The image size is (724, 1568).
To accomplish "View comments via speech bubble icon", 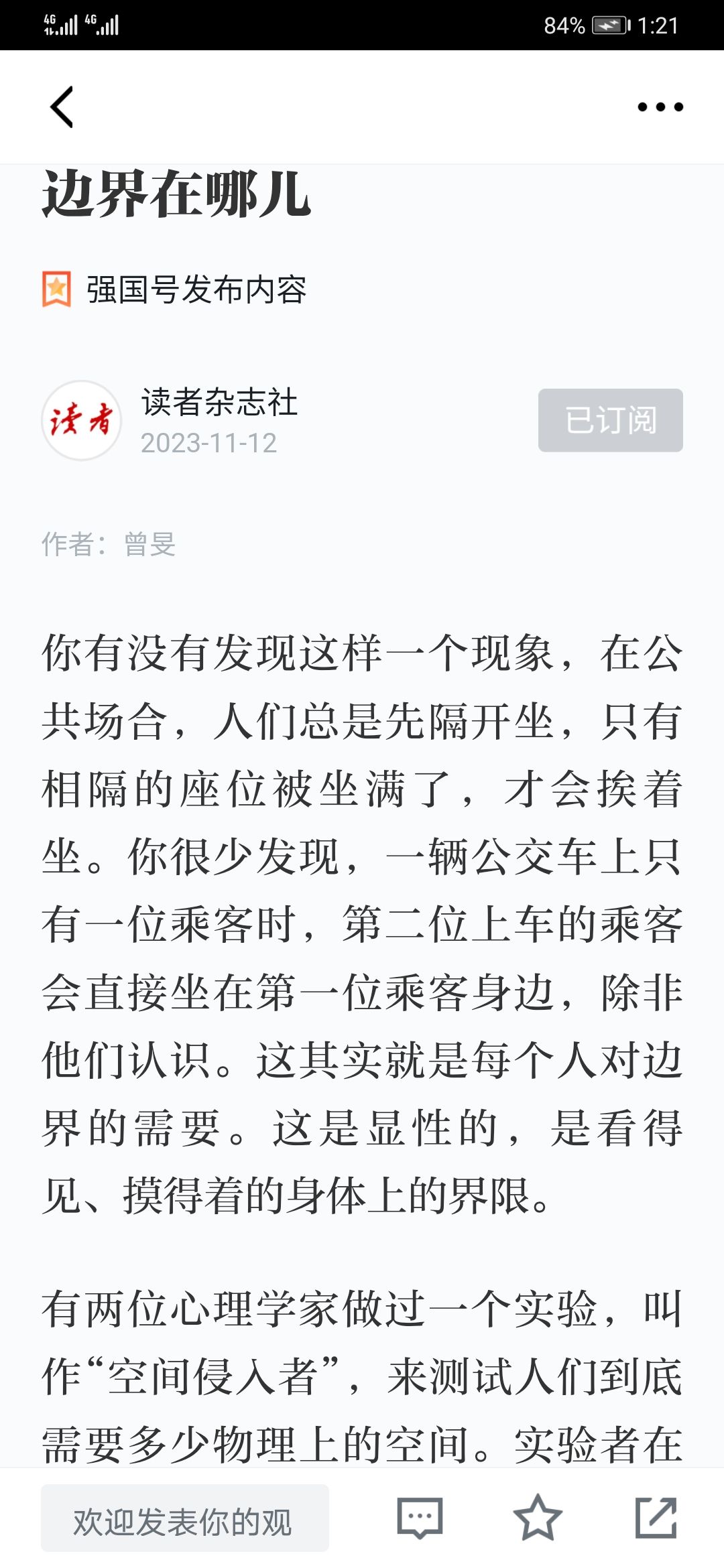I will coord(420,1518).
